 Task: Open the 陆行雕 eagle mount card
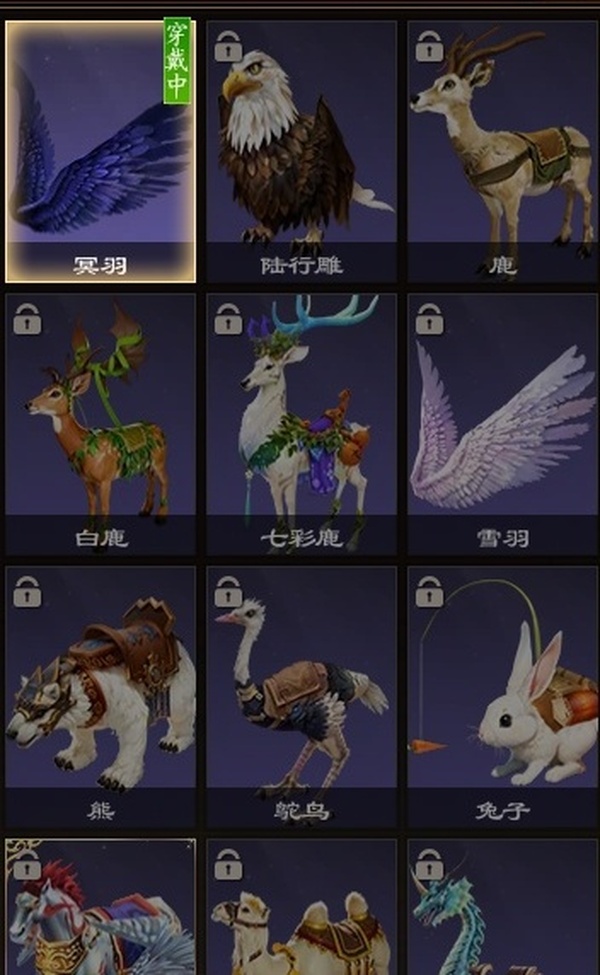pos(301,150)
